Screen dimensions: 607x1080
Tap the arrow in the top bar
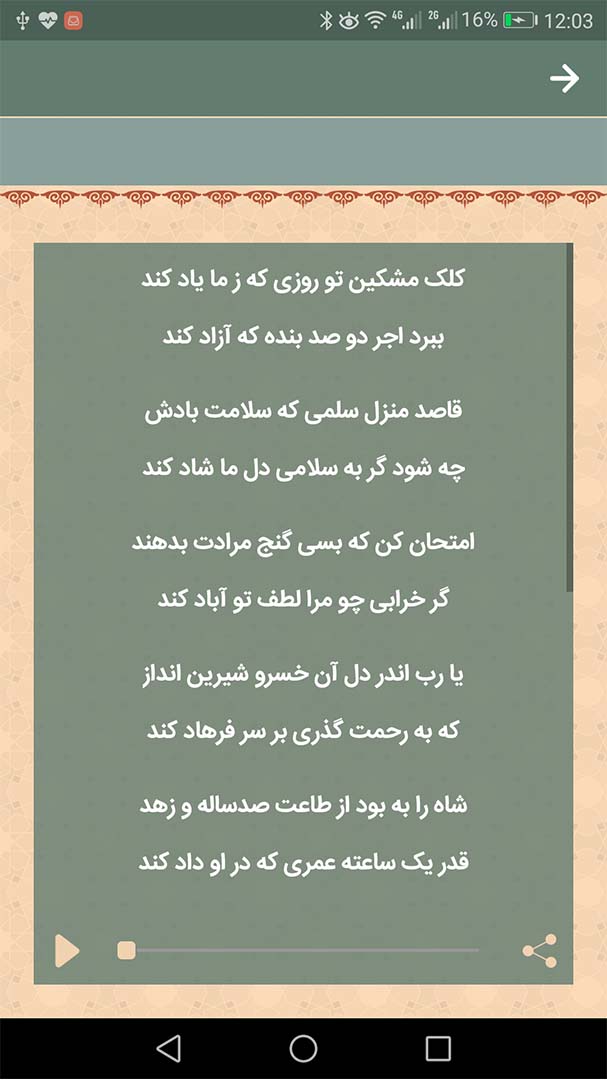(x=564, y=79)
